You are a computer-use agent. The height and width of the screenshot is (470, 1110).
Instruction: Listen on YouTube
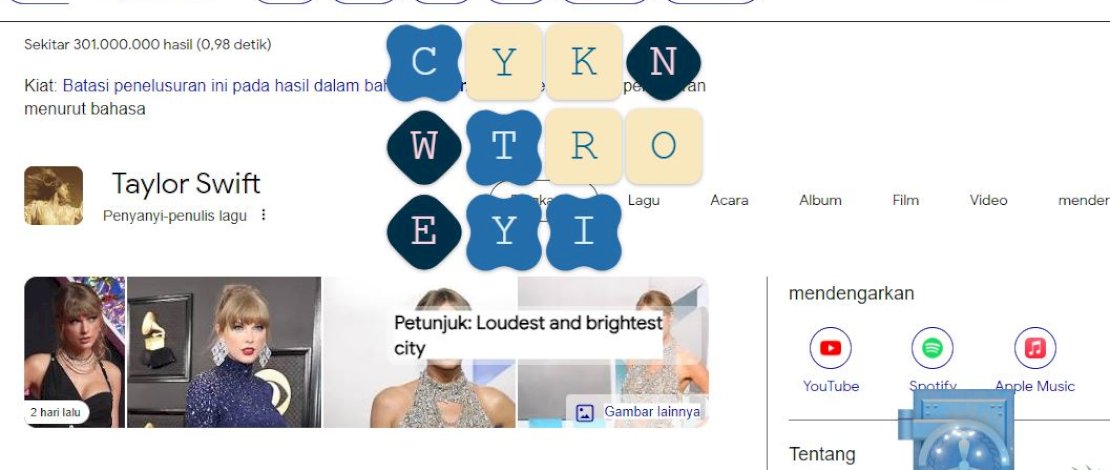[x=830, y=349]
